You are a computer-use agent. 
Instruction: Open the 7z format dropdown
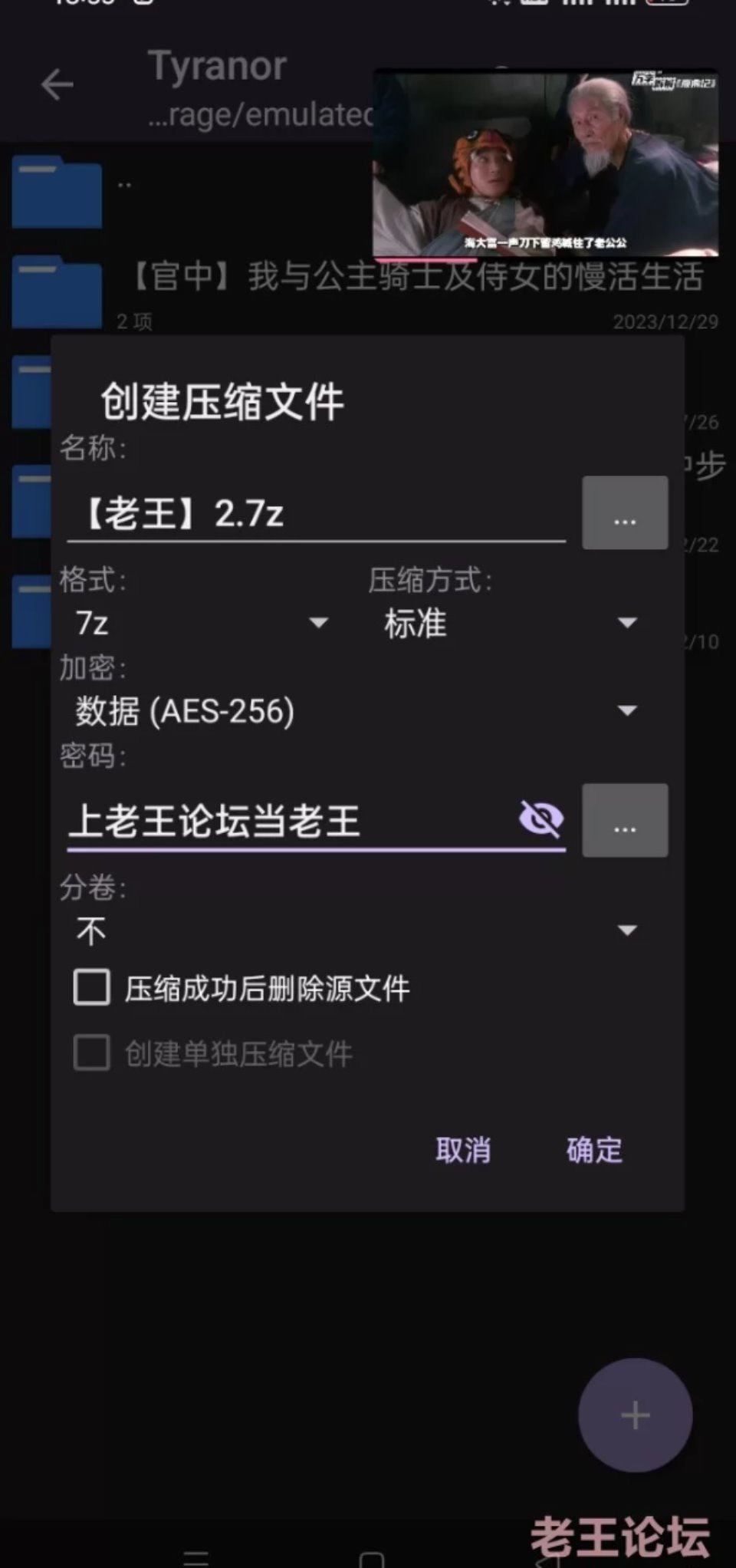tap(201, 623)
